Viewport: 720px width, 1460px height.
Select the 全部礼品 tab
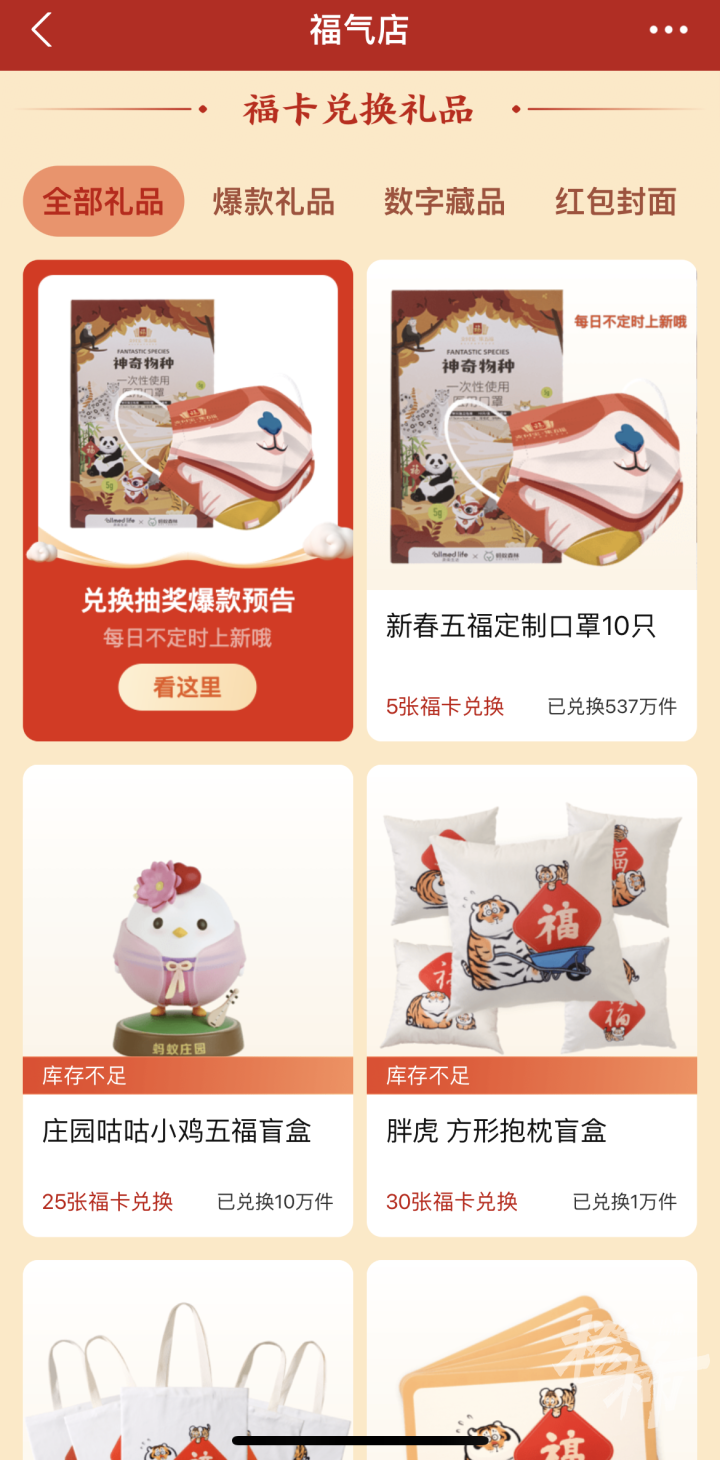point(103,202)
